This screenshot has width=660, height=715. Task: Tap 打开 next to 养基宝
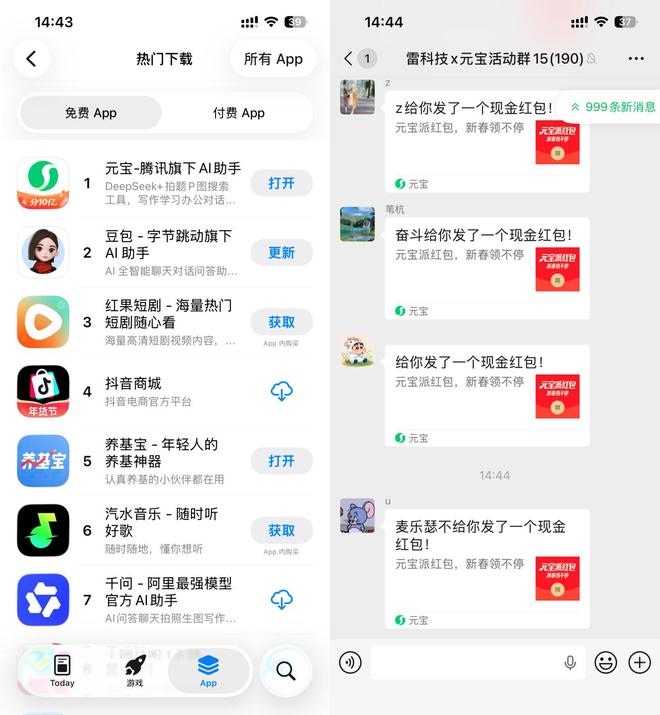[x=281, y=461]
